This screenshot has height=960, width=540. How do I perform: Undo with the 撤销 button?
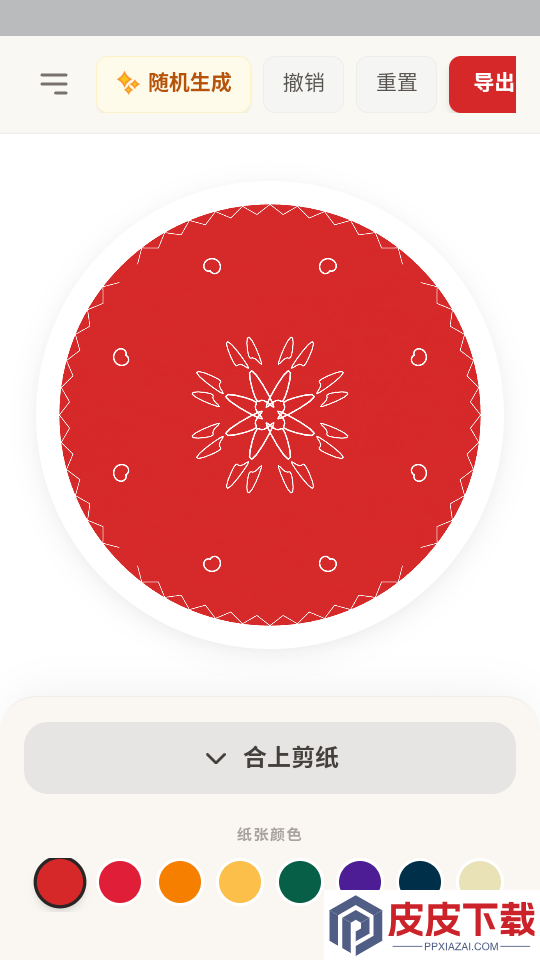point(304,84)
